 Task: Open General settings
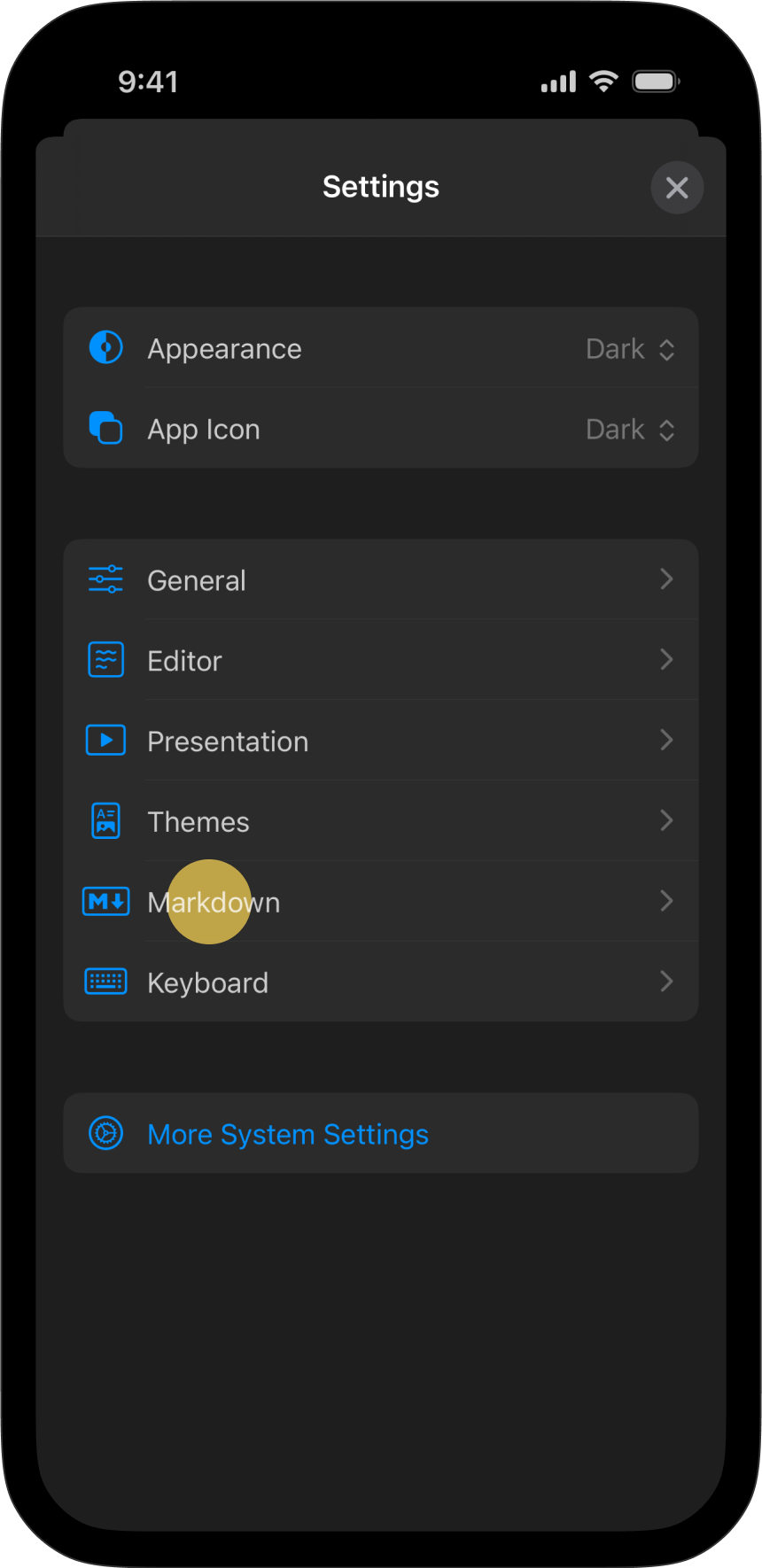pos(381,580)
